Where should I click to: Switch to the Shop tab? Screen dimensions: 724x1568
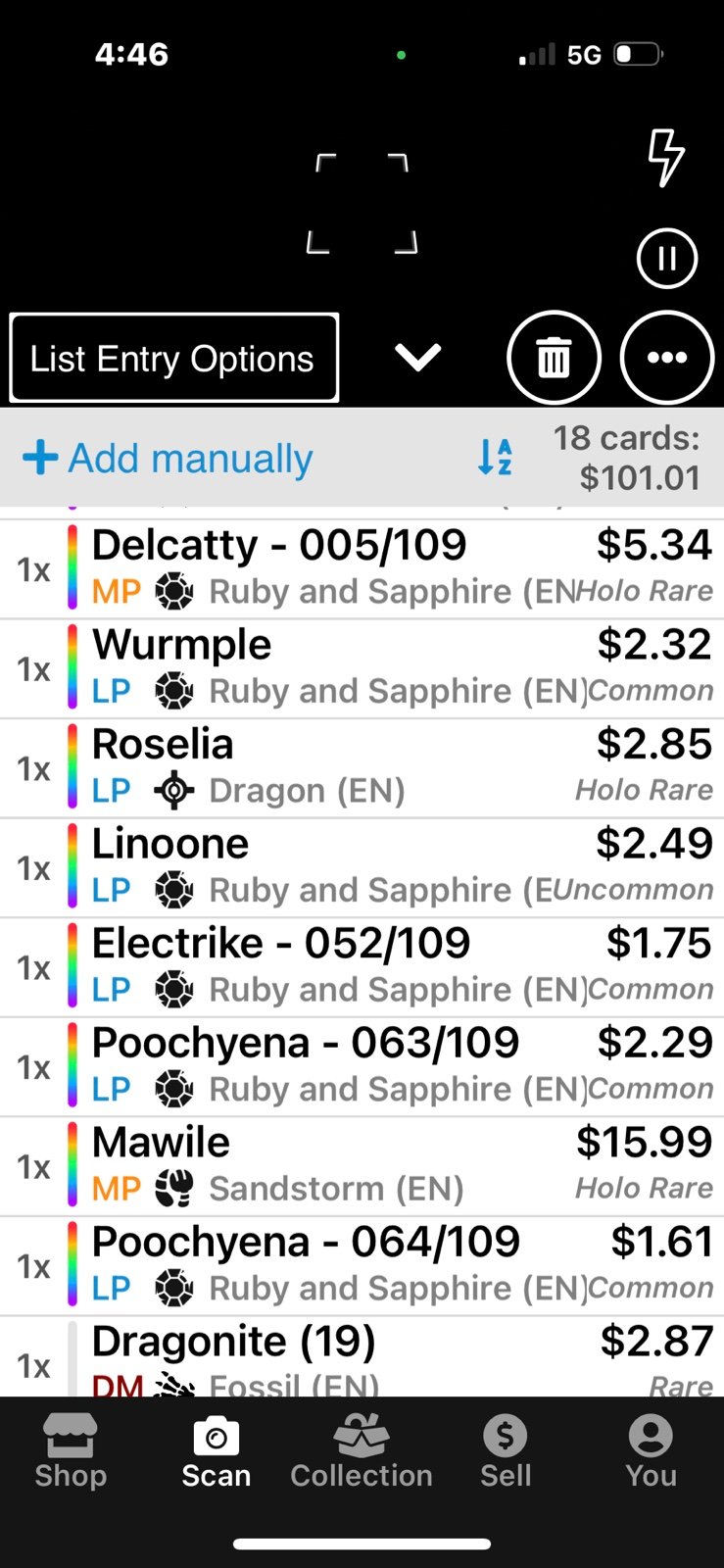tap(71, 1452)
